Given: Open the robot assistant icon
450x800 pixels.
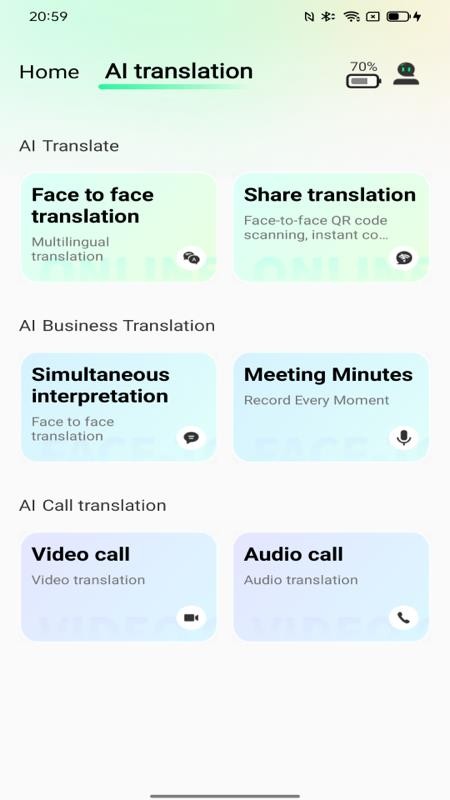Looking at the screenshot, I should tap(406, 74).
